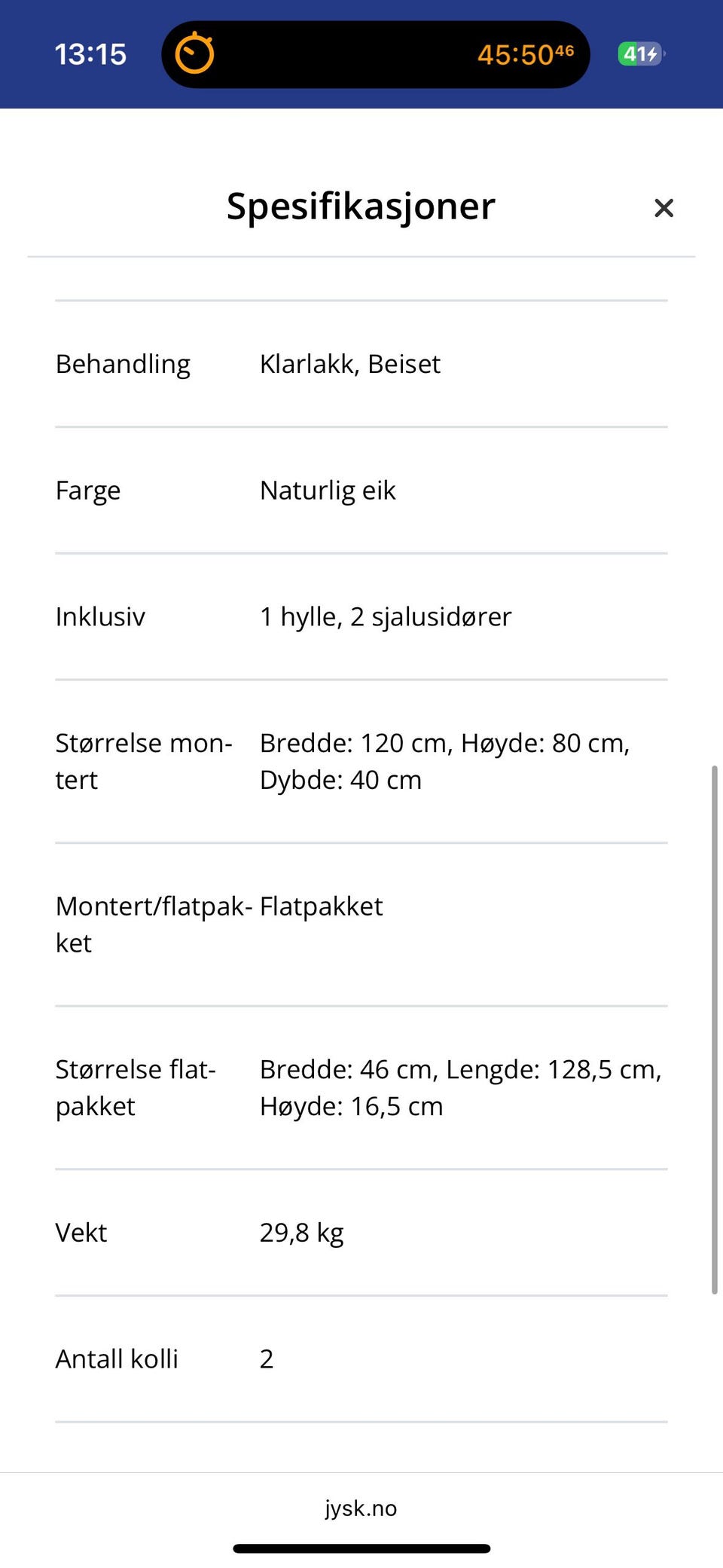Tap the Spesifikasjoner title
Screen dimensions: 723x1568
[361, 206]
